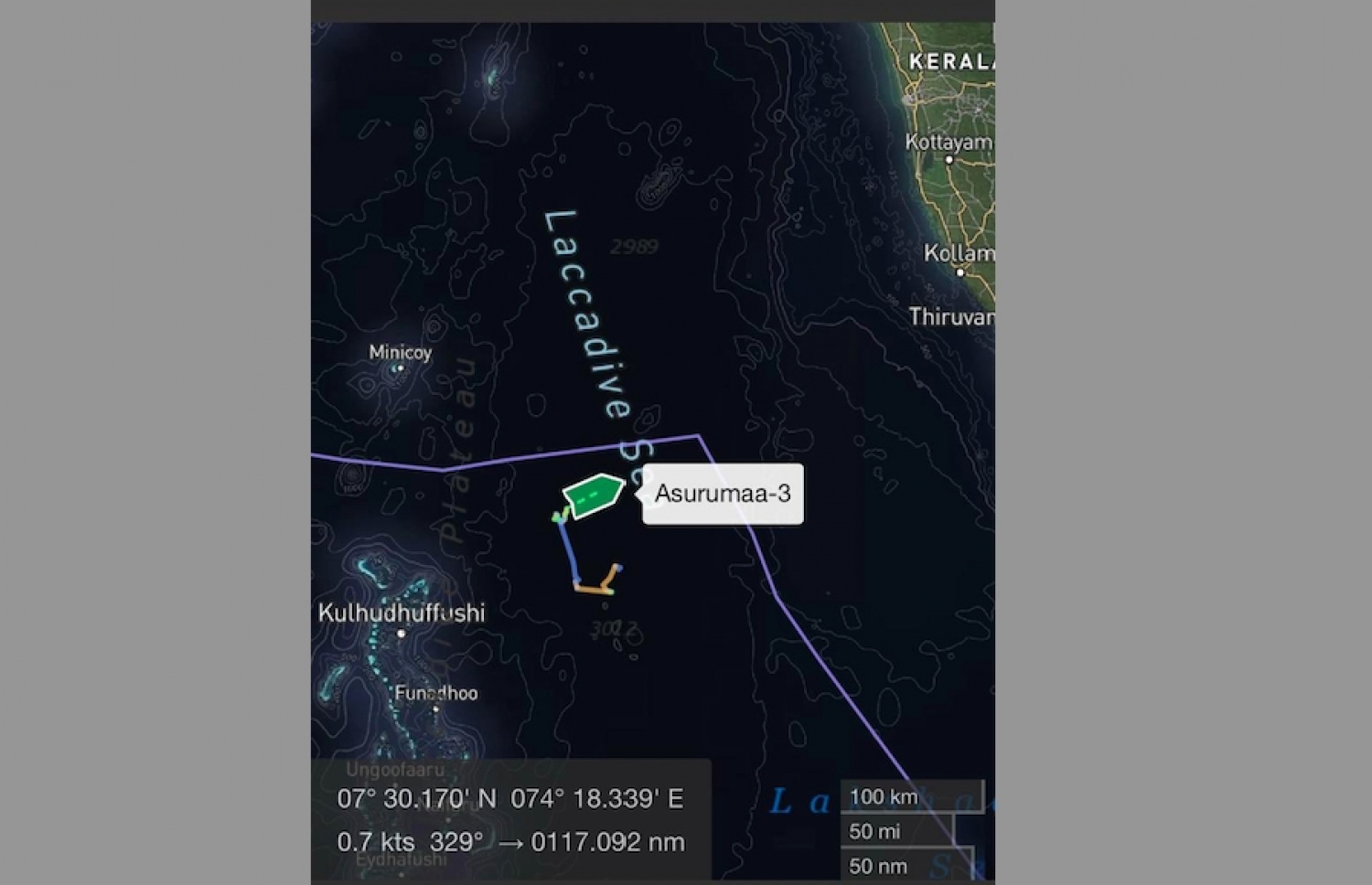Tap the green Asurumaa-3 vessel marker
Screen dimensions: 1372x885
coord(593,495)
